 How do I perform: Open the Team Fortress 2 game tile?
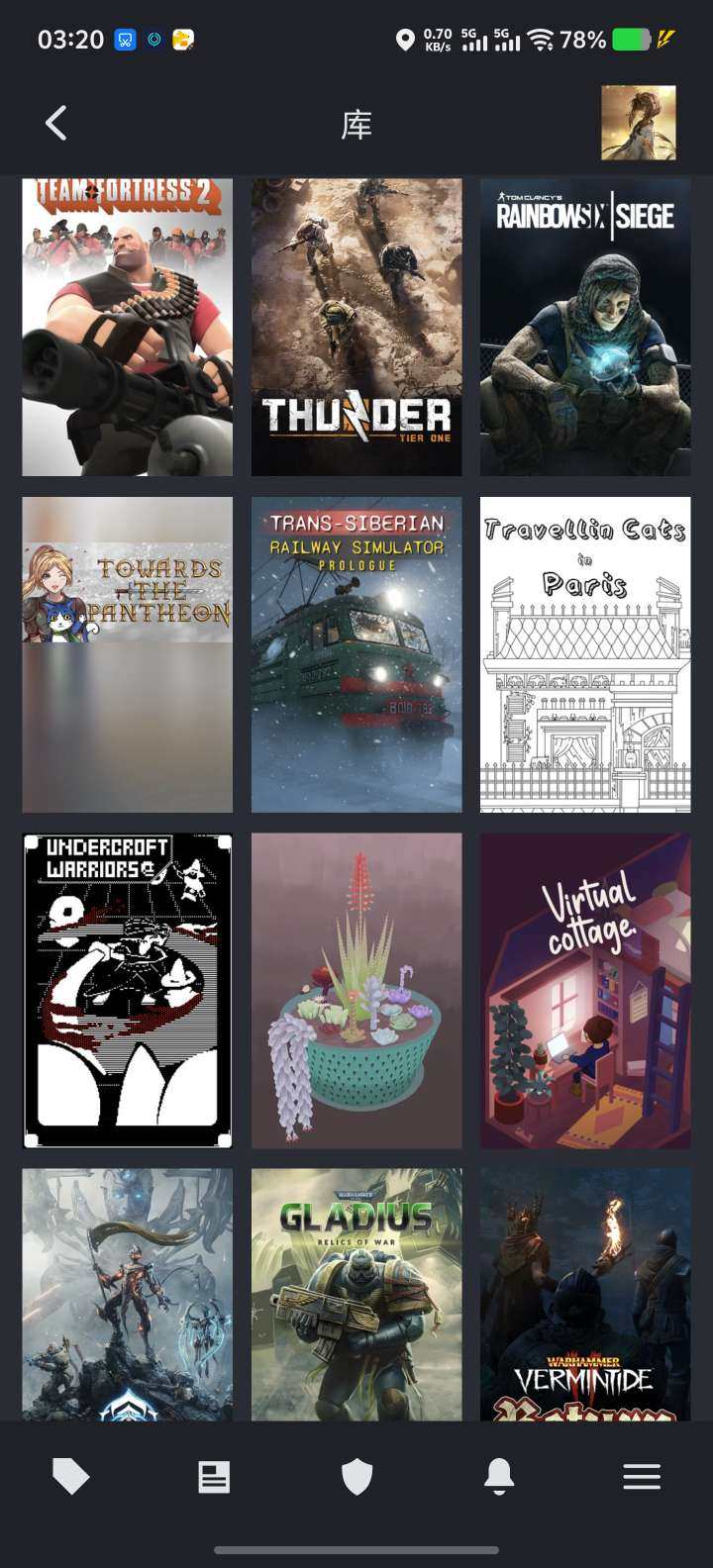tap(128, 327)
